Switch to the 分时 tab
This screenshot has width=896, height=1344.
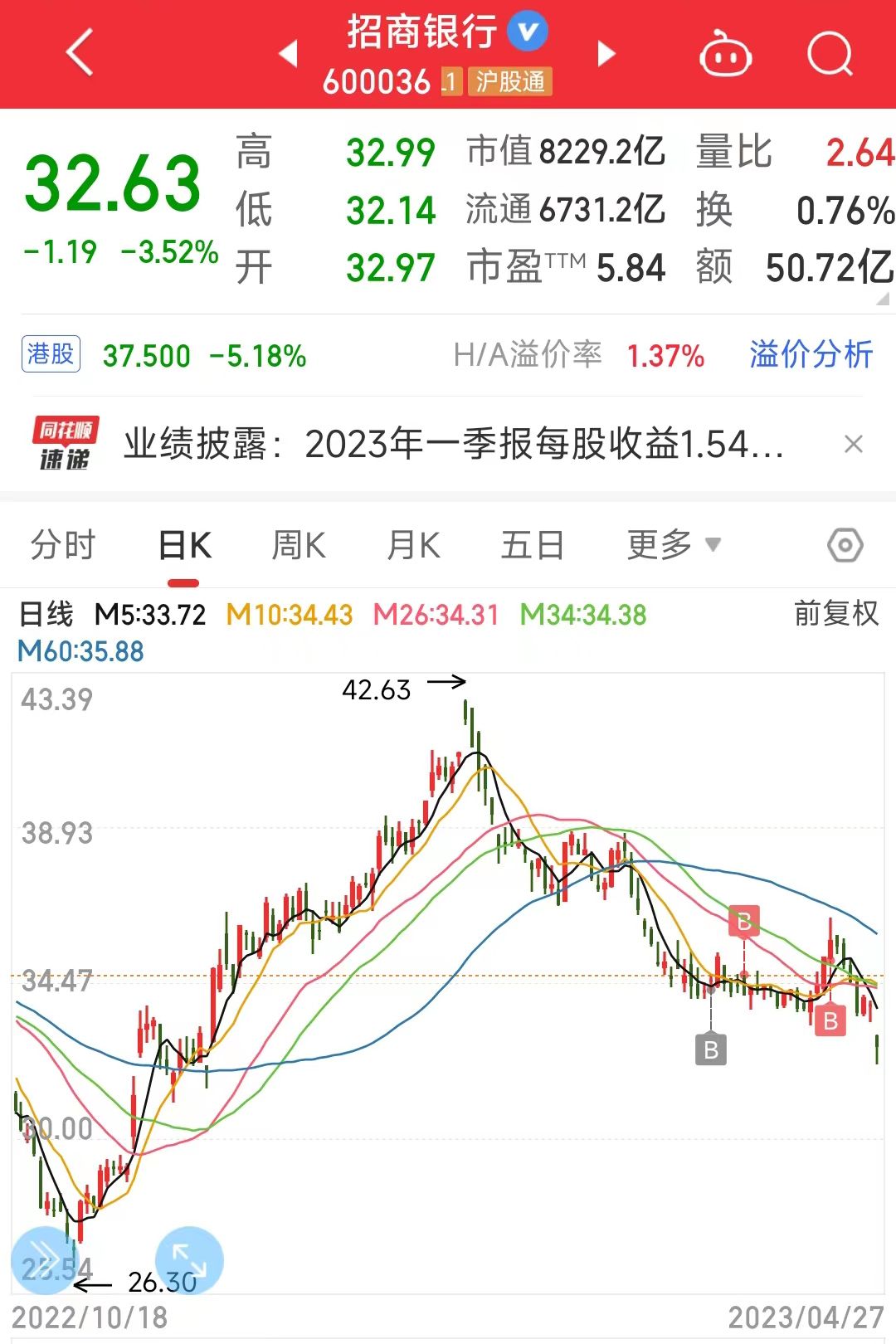tap(62, 545)
